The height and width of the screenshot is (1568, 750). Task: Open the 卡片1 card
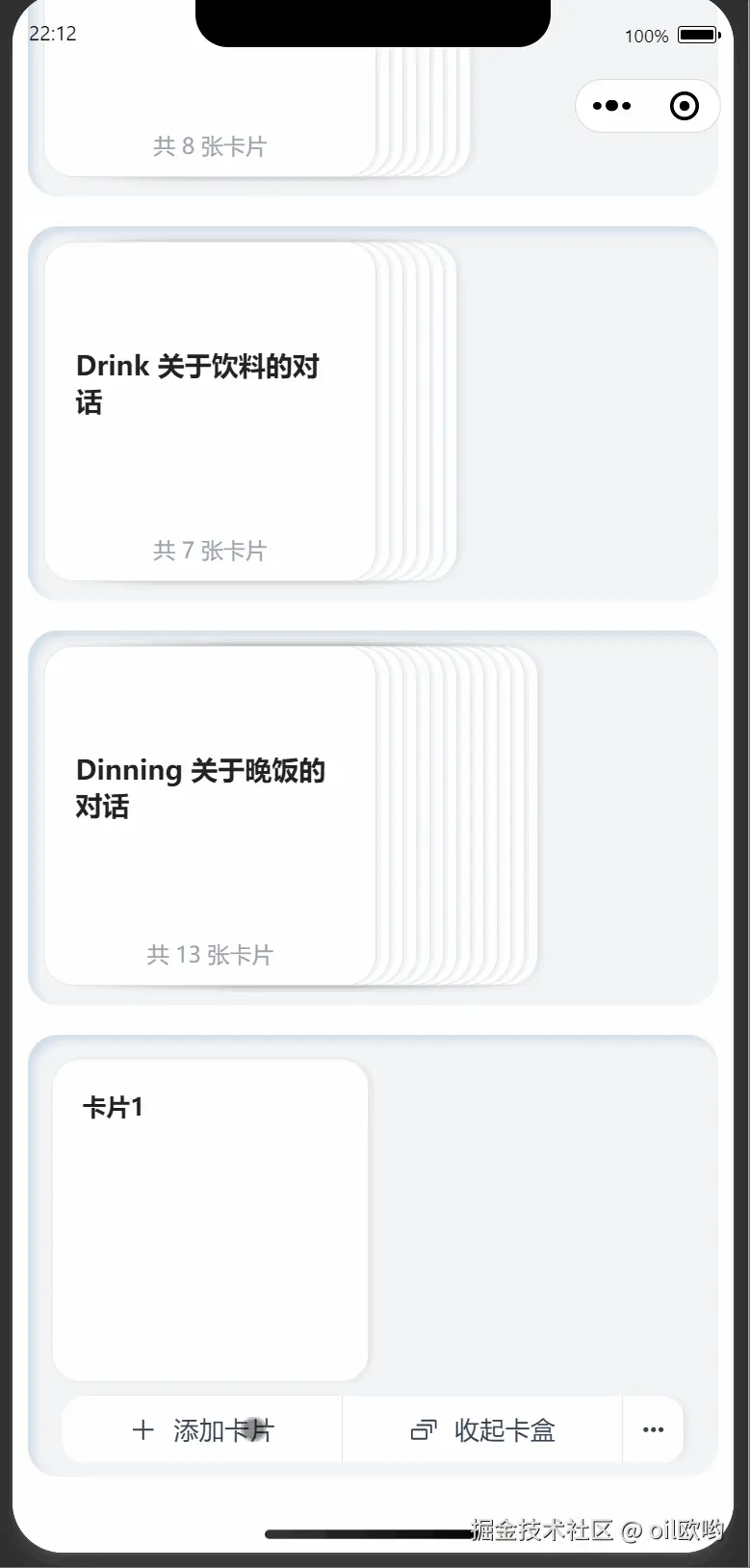[x=210, y=1221]
